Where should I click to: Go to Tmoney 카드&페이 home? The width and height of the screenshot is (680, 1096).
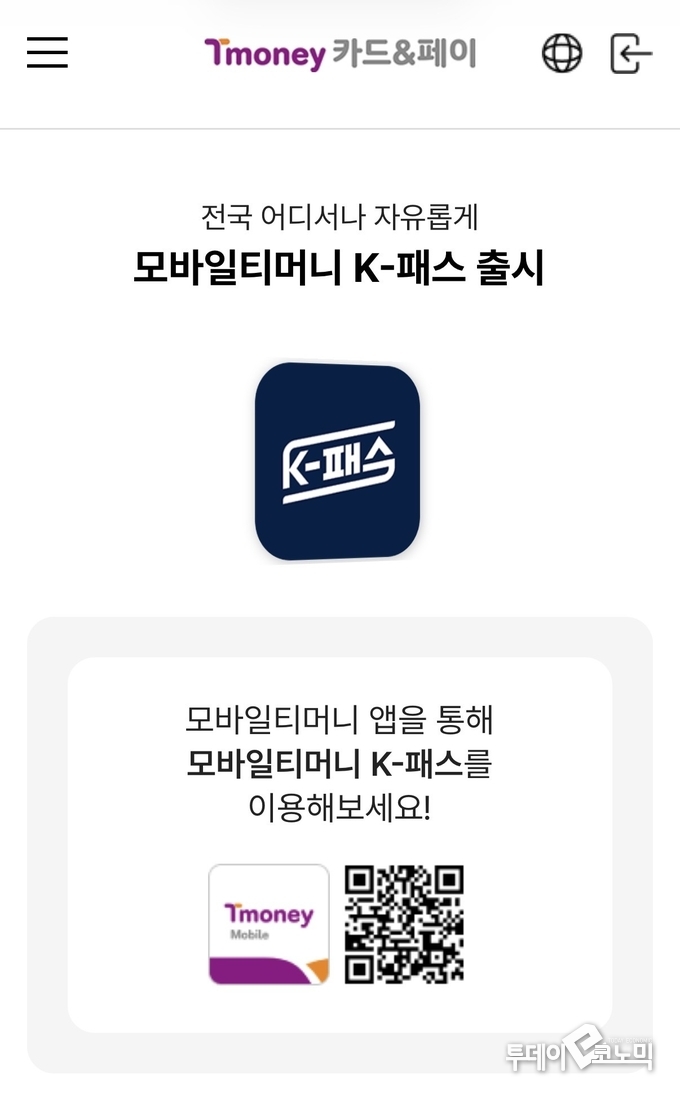click(x=340, y=53)
